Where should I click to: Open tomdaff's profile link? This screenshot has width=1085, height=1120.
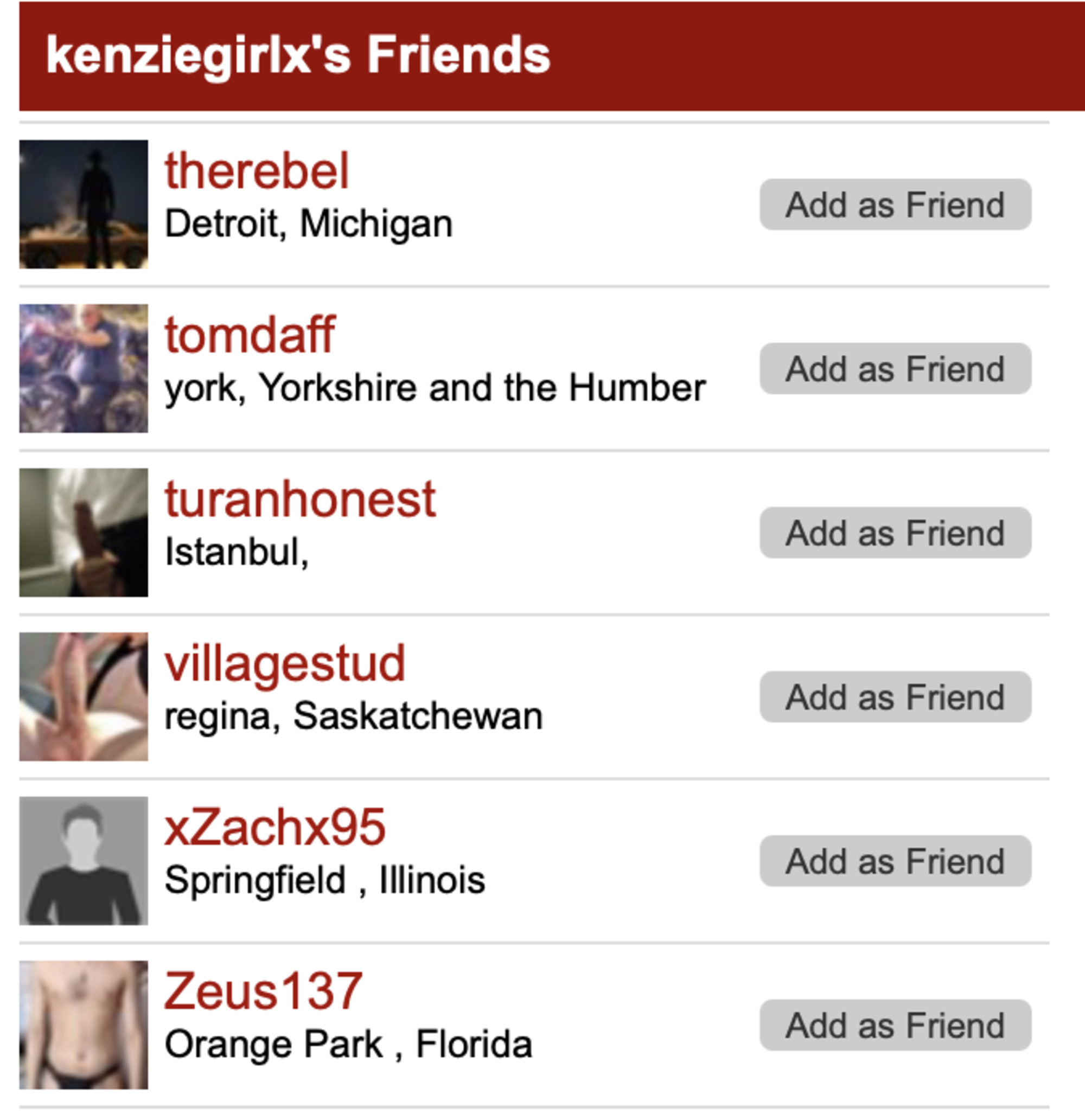pos(250,335)
